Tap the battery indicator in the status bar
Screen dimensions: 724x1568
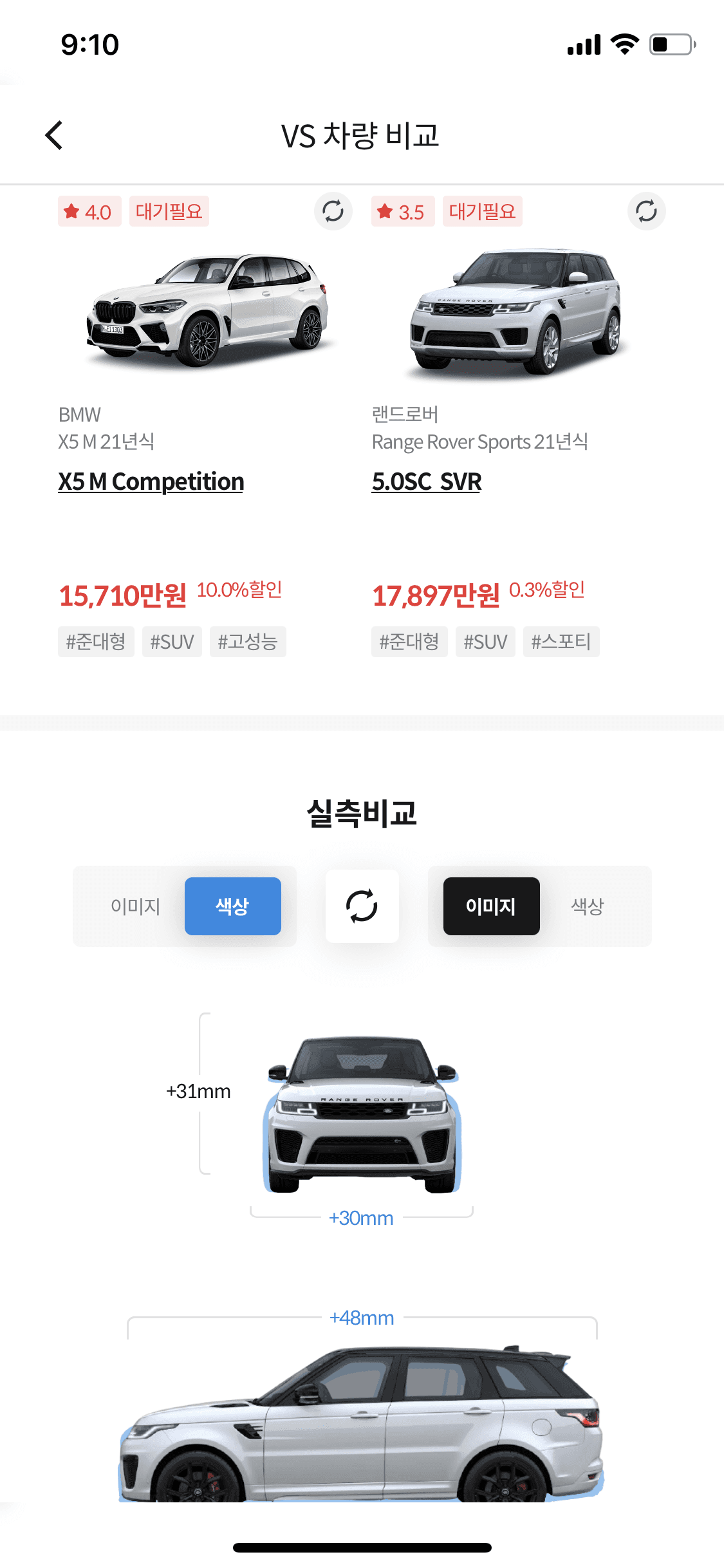(669, 44)
